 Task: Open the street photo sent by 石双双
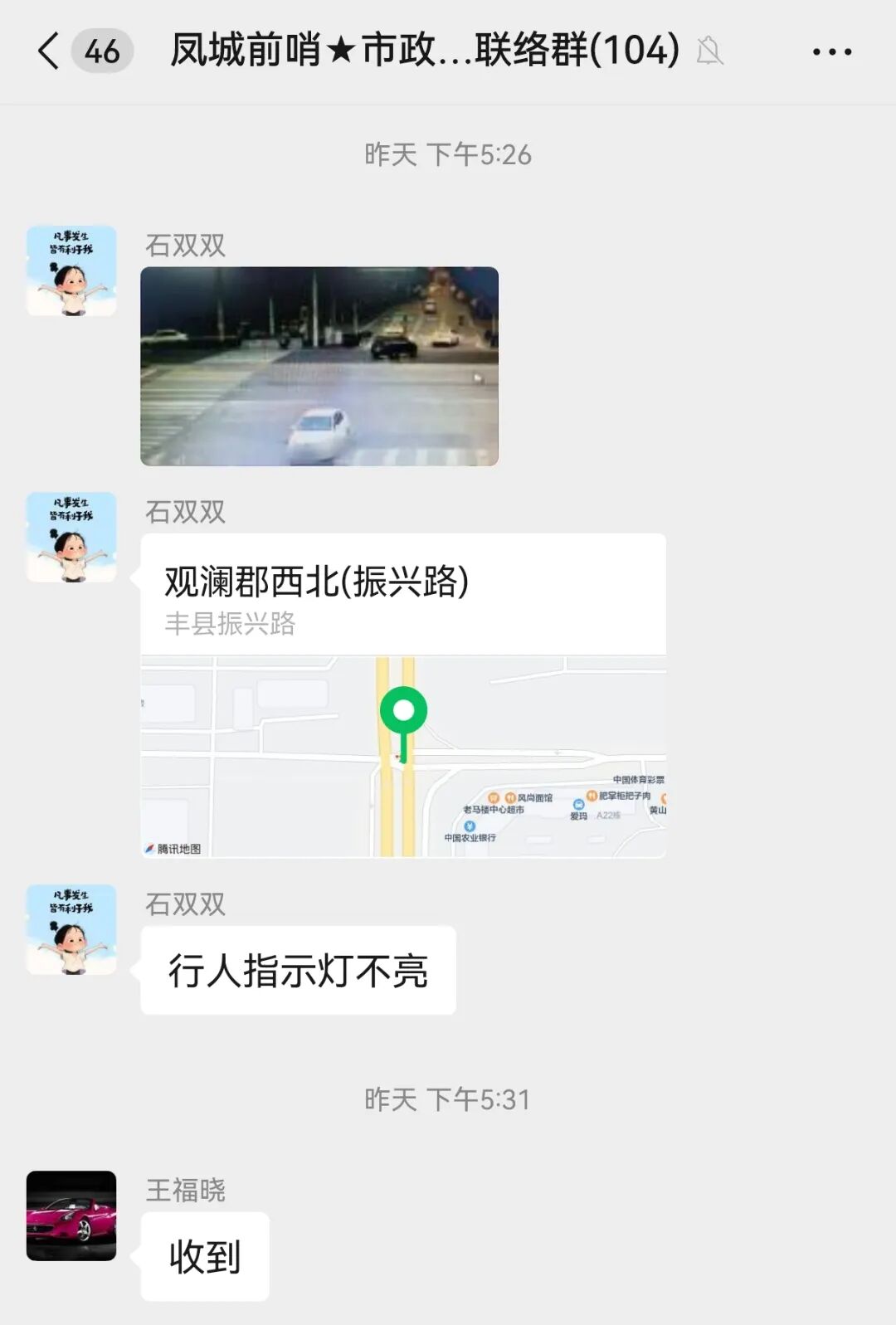point(319,366)
